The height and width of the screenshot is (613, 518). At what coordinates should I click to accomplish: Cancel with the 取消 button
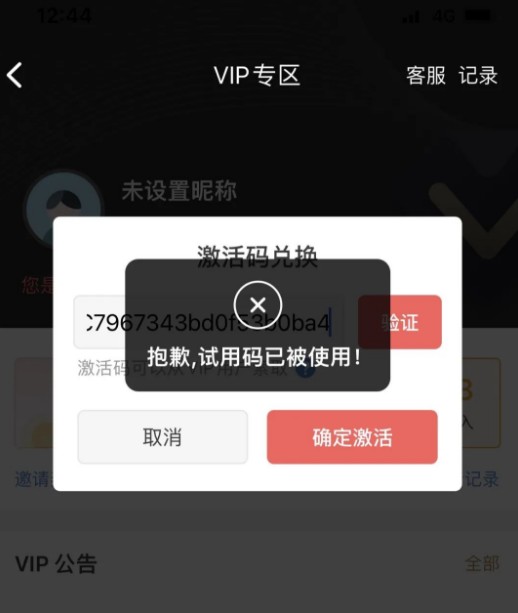tap(162, 437)
